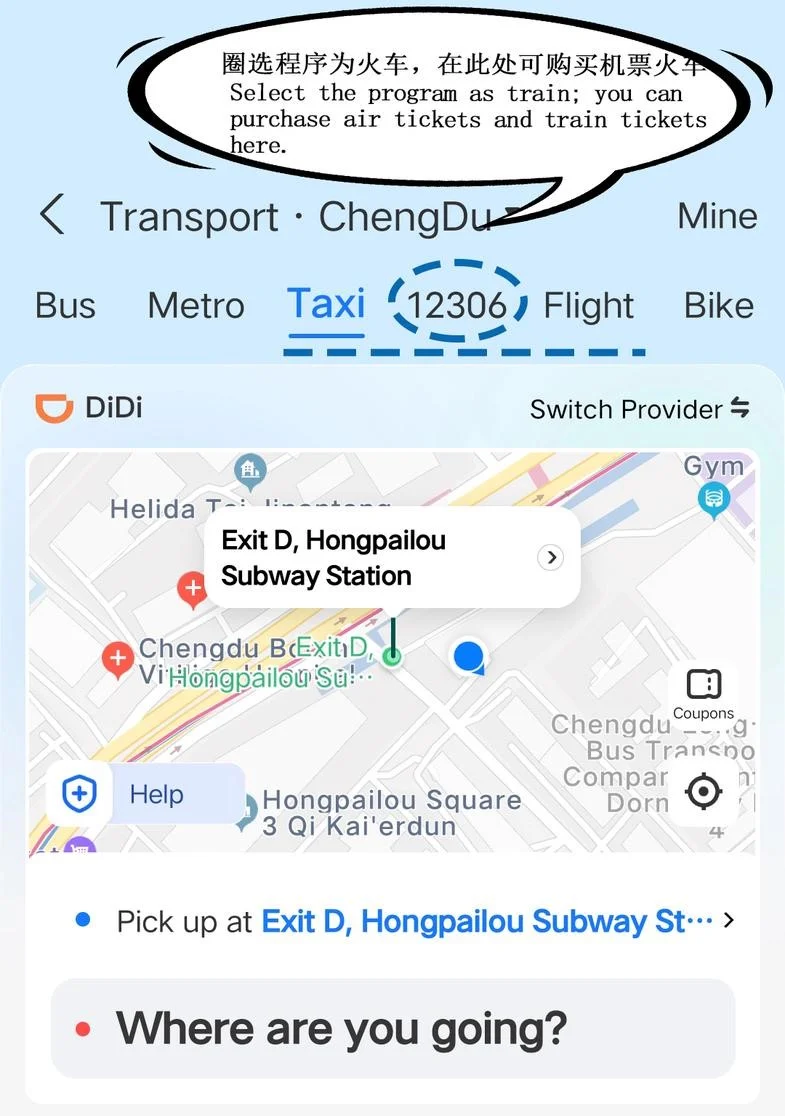Tap the red destination dot indicator
Image resolution: width=785 pixels, height=1116 pixels.
click(x=84, y=1028)
